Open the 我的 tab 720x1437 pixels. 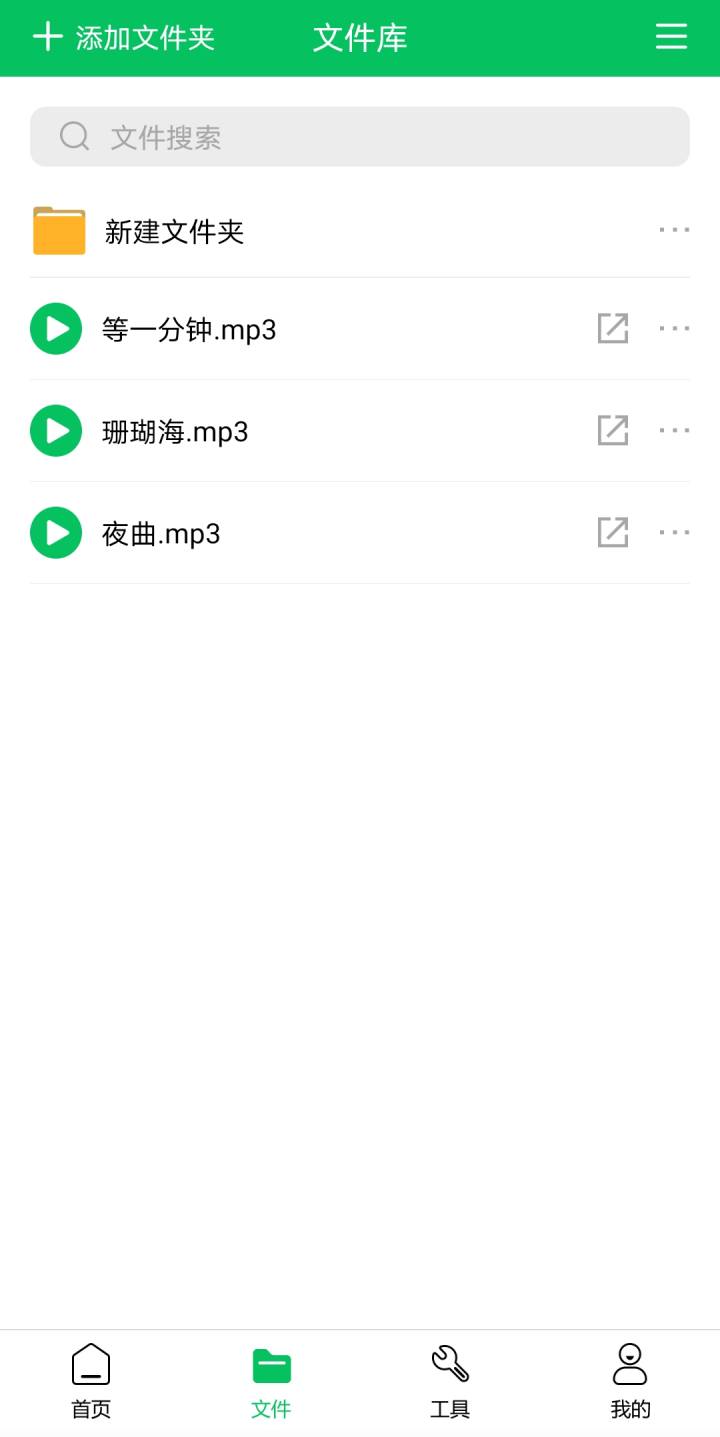tap(630, 1382)
